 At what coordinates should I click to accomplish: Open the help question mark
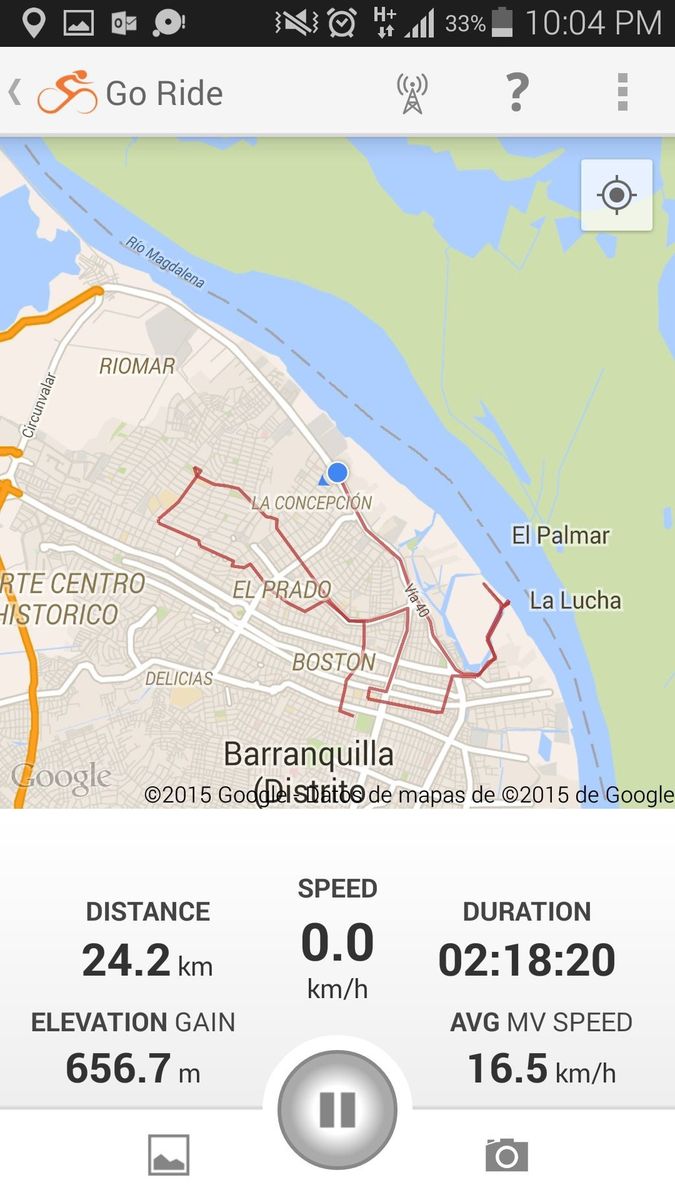[x=516, y=92]
